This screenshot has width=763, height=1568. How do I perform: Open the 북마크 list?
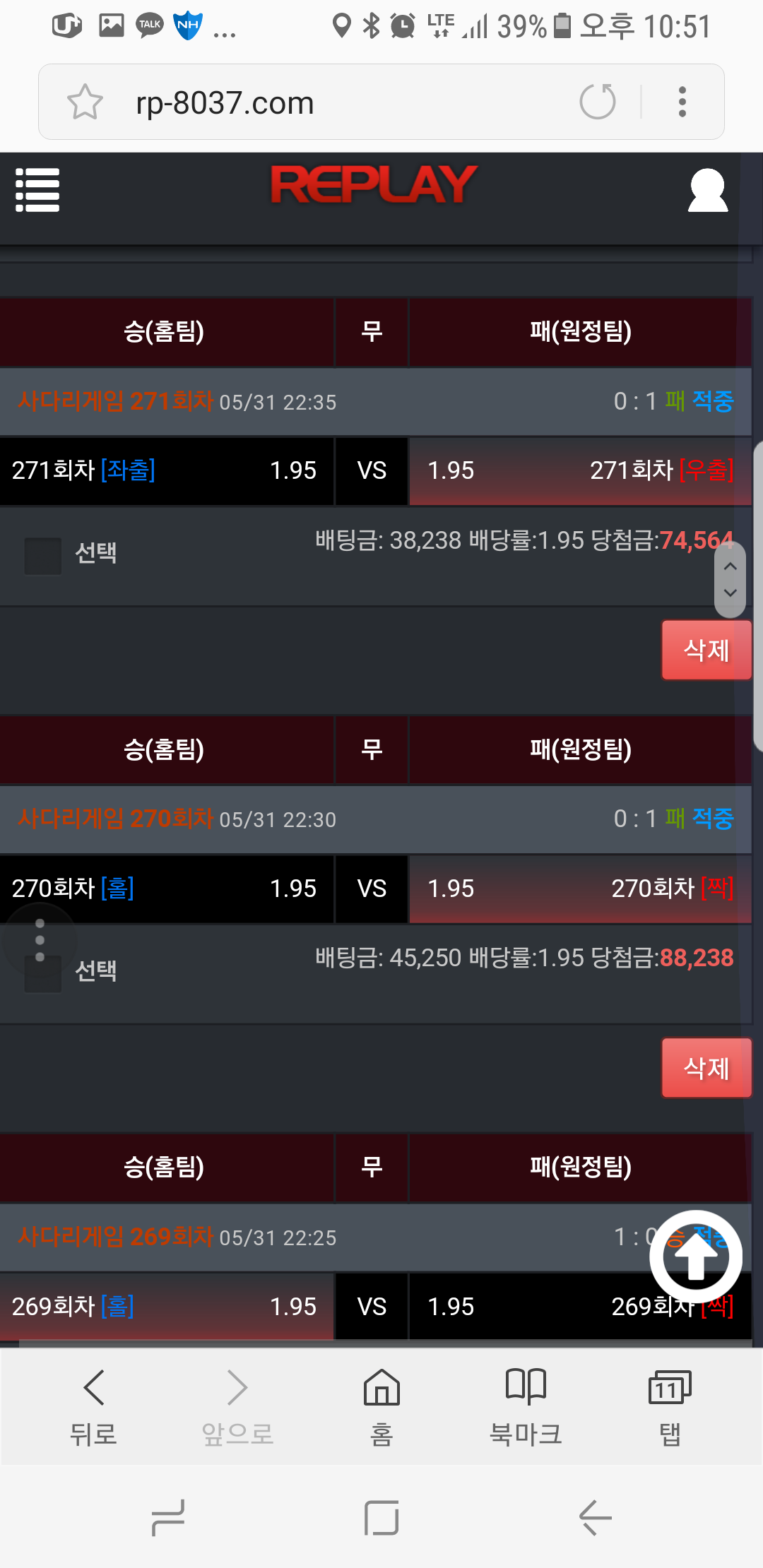(x=526, y=1407)
